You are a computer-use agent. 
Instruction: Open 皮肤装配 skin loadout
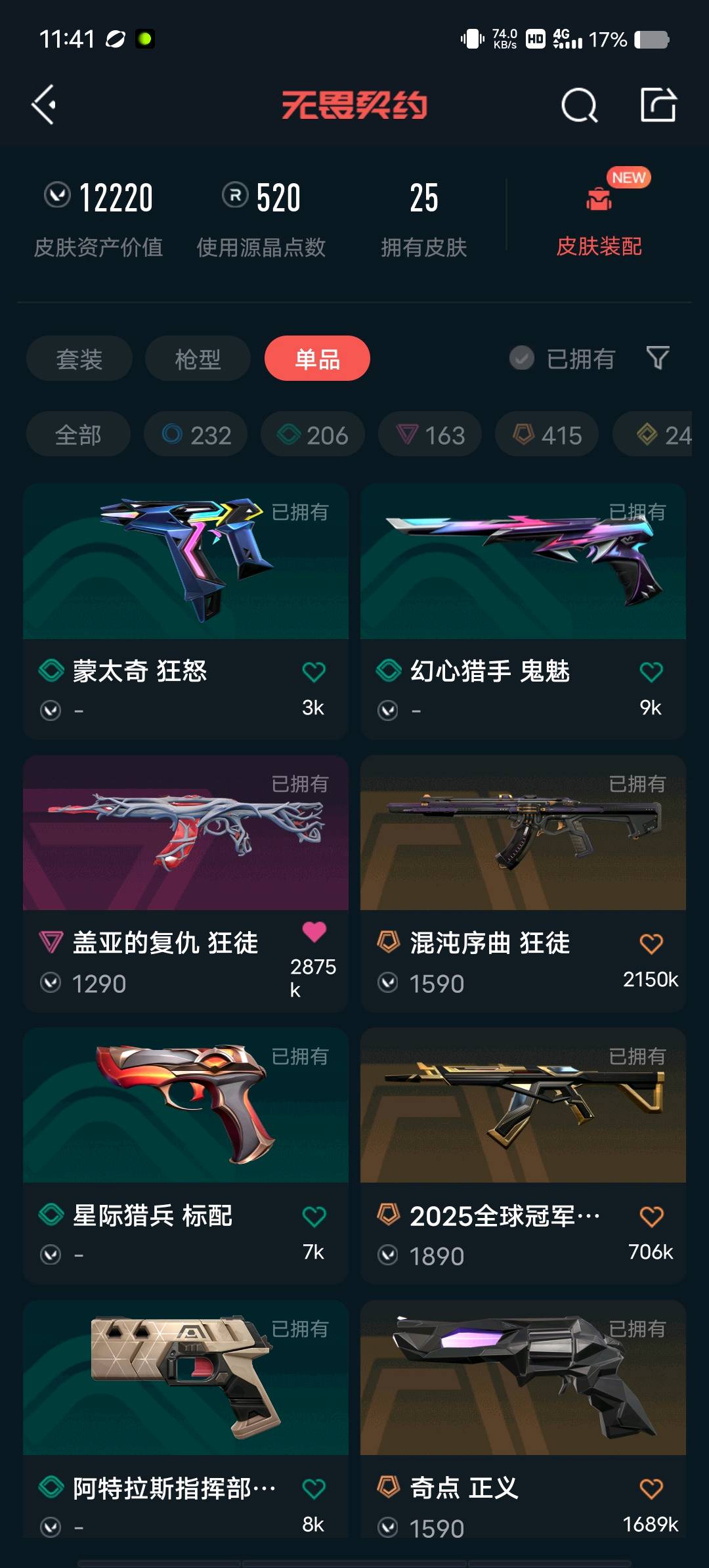tap(599, 220)
